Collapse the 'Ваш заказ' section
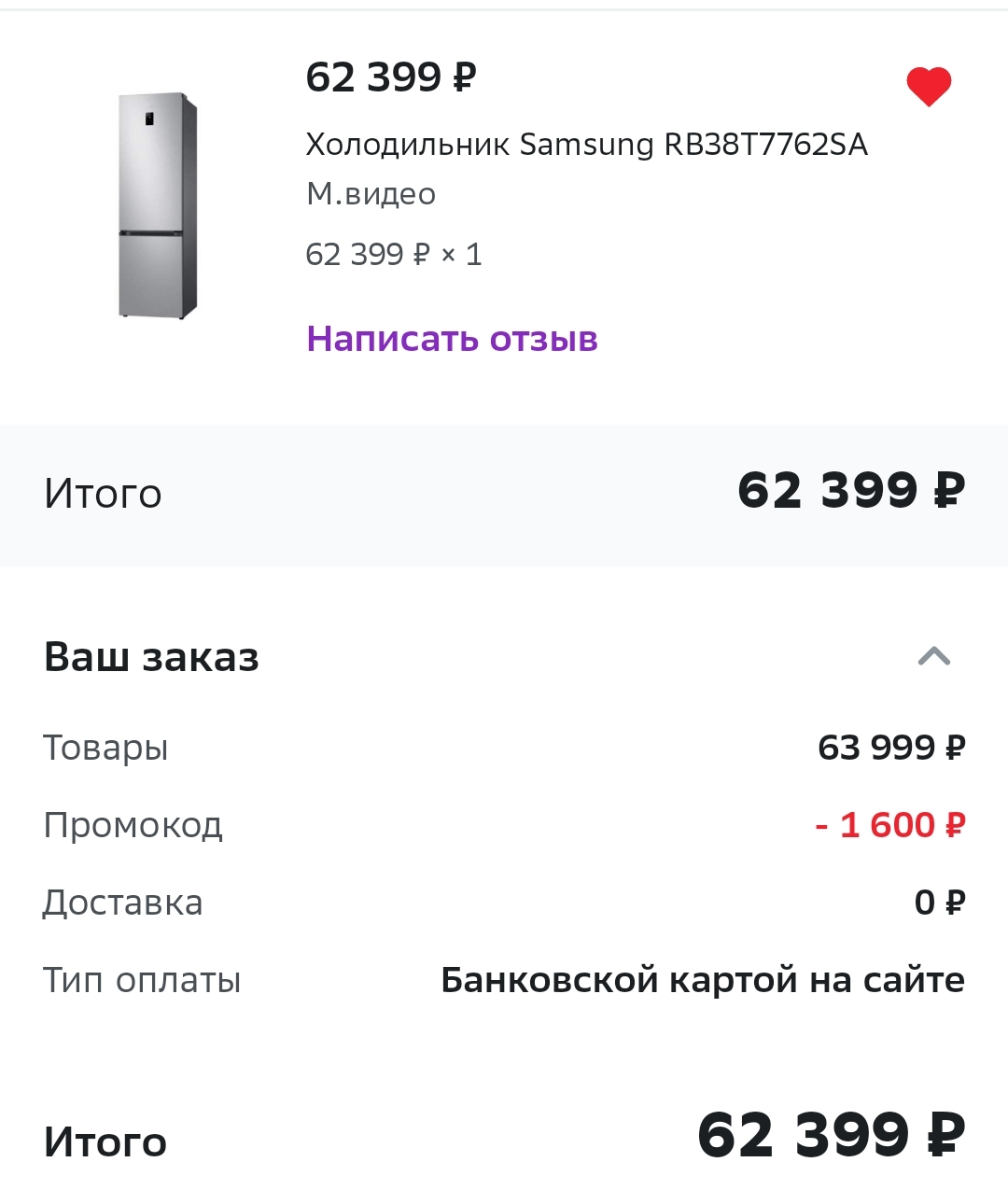The image size is (1008, 1190). point(934,656)
